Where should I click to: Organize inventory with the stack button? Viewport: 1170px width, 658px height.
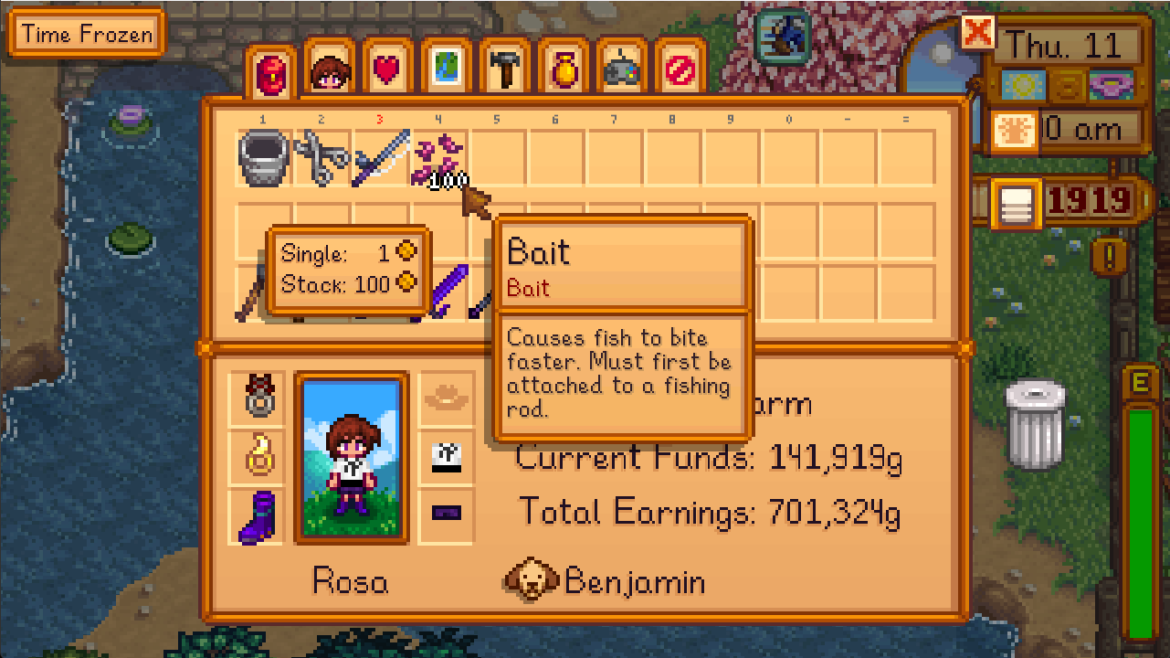pos(1014,203)
